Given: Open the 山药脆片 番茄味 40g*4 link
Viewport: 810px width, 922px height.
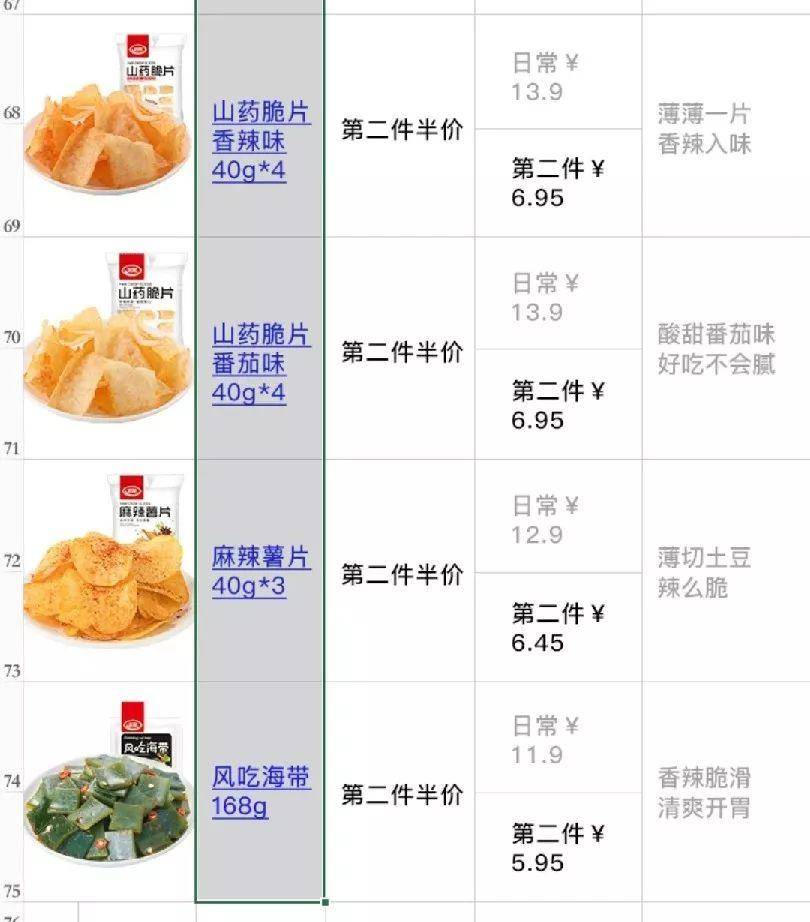Looking at the screenshot, I should [261, 363].
